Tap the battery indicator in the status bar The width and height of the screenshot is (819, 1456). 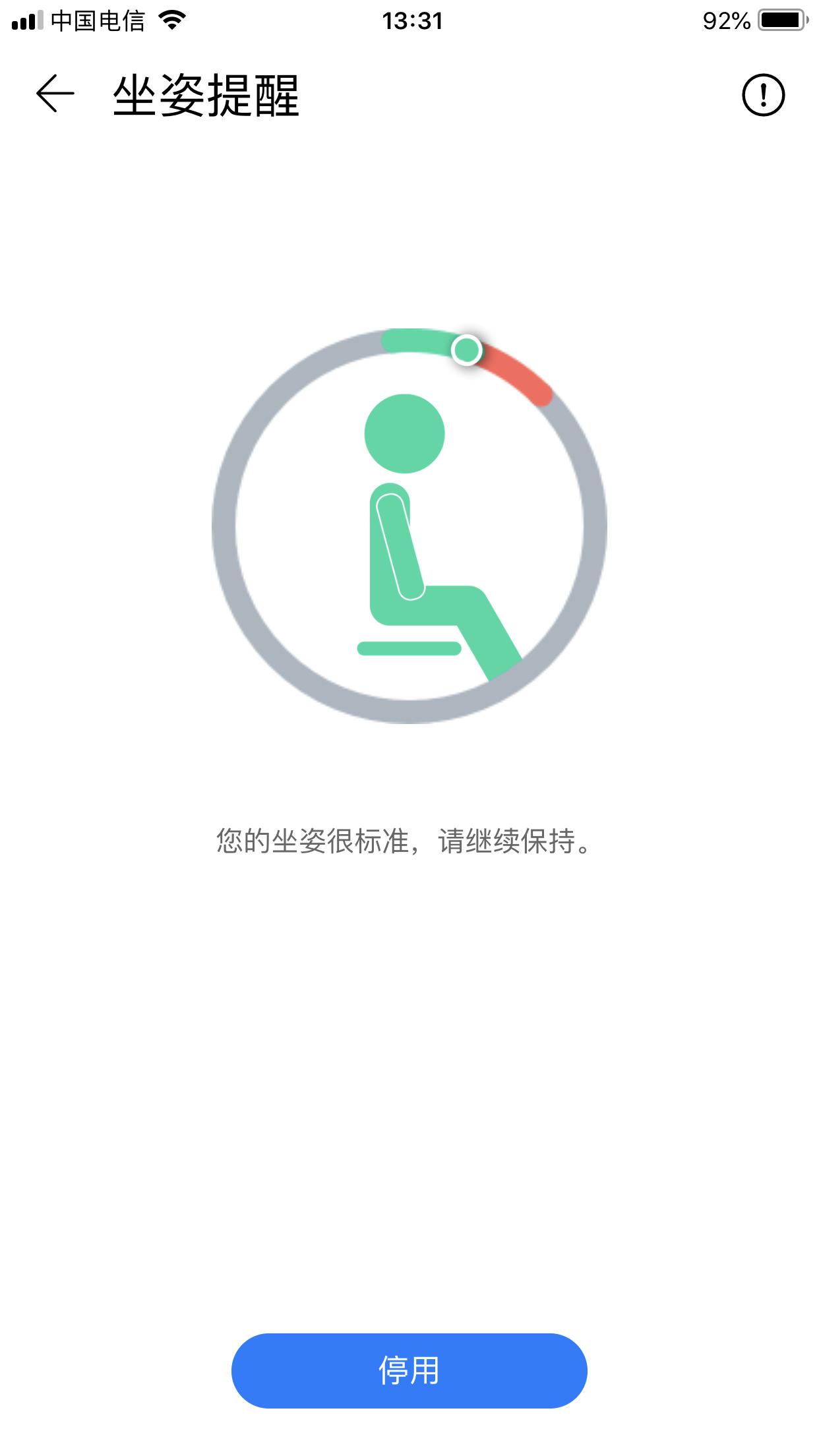780,20
